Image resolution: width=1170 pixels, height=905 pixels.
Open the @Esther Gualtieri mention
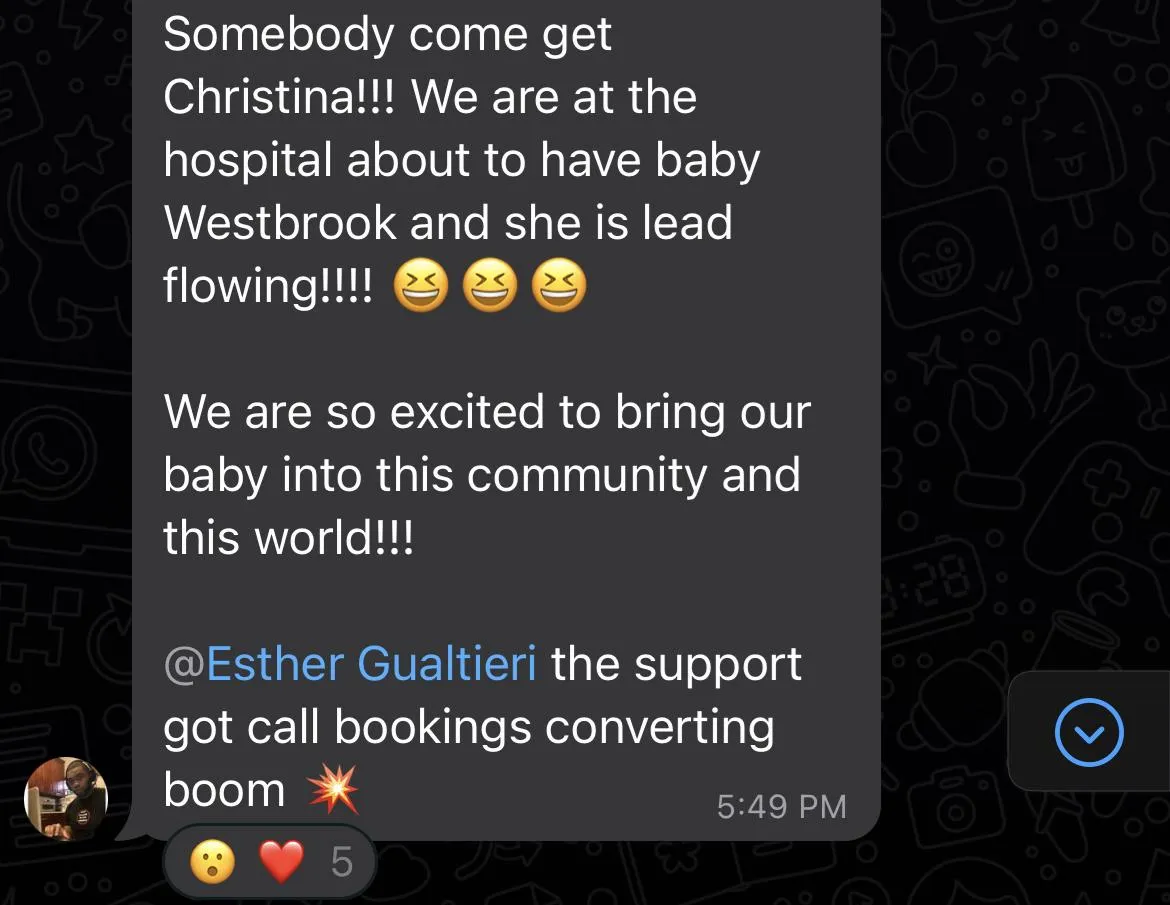click(x=351, y=664)
